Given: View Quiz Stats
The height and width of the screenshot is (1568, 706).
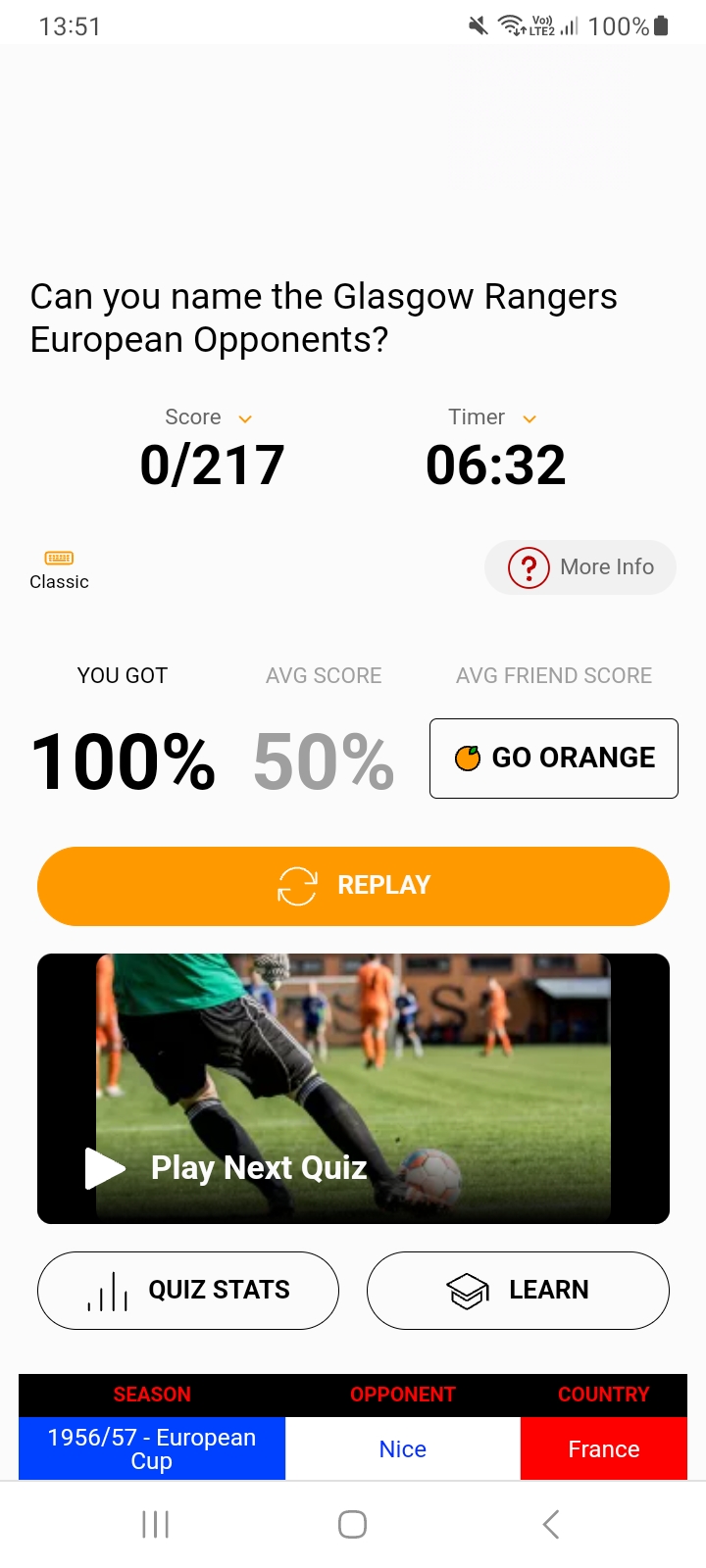Looking at the screenshot, I should 188,1291.
